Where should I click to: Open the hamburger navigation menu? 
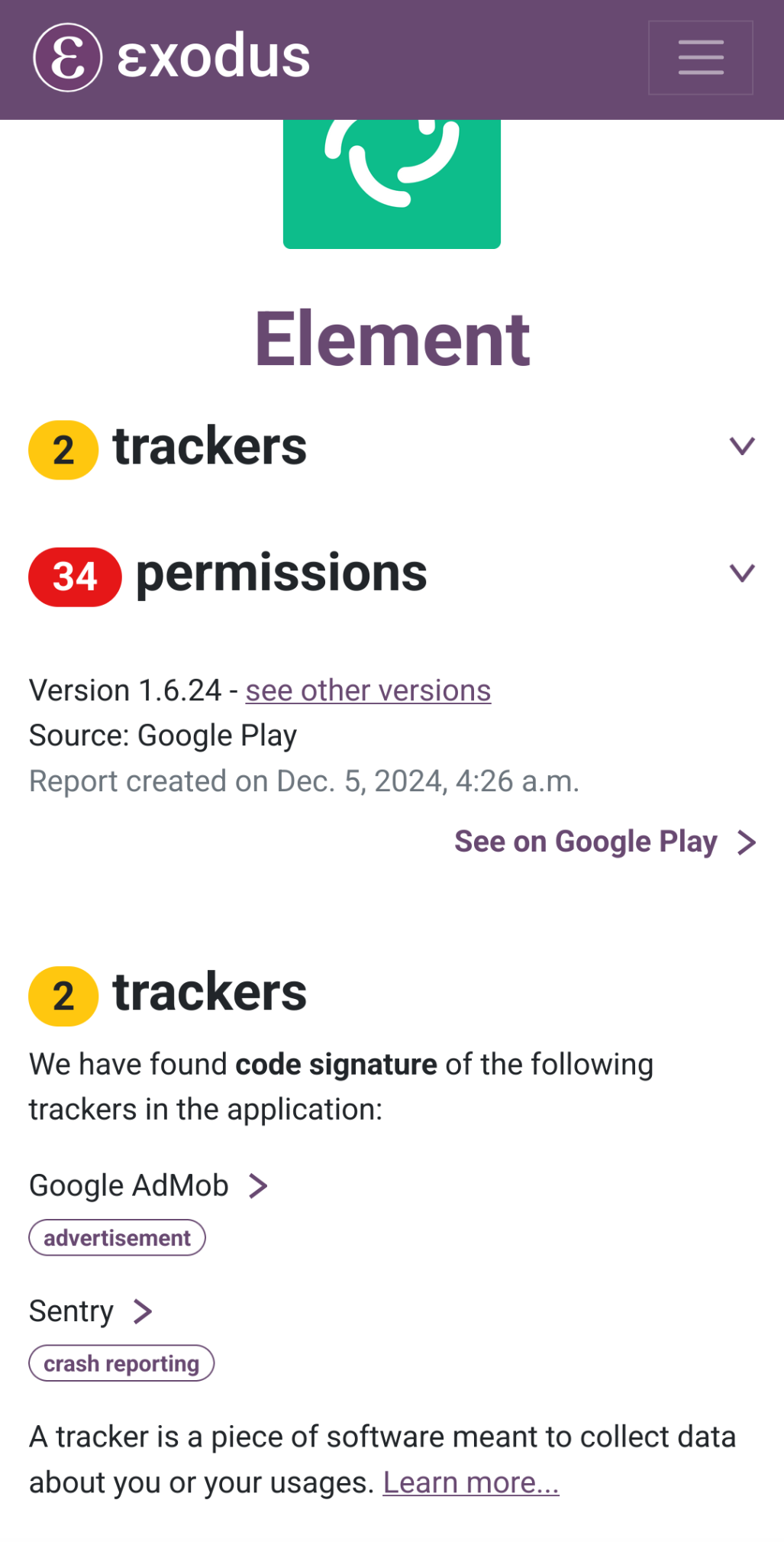pyautogui.click(x=700, y=58)
